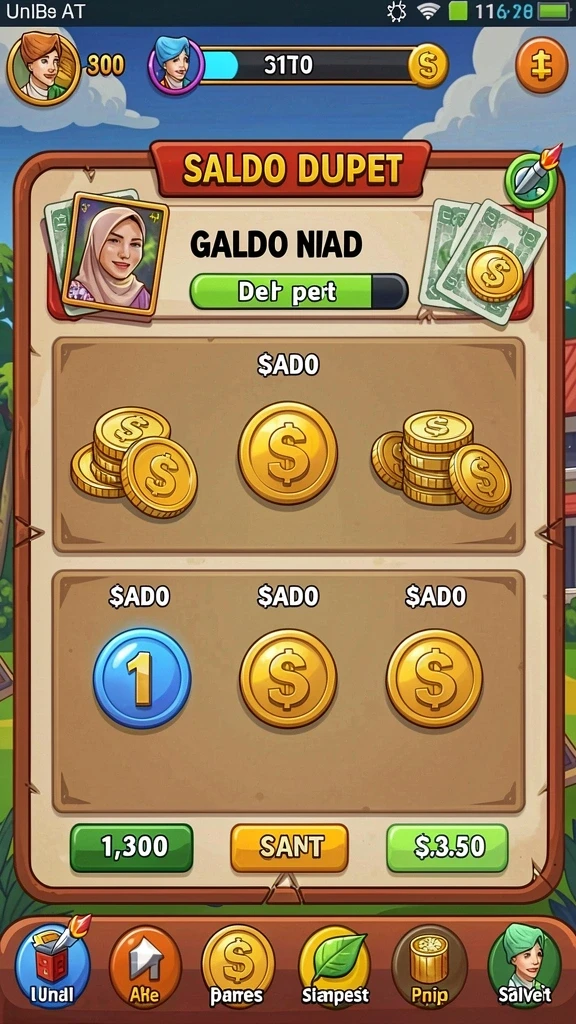Open the Salveit character tab
The image size is (576, 1024).
(x=524, y=967)
